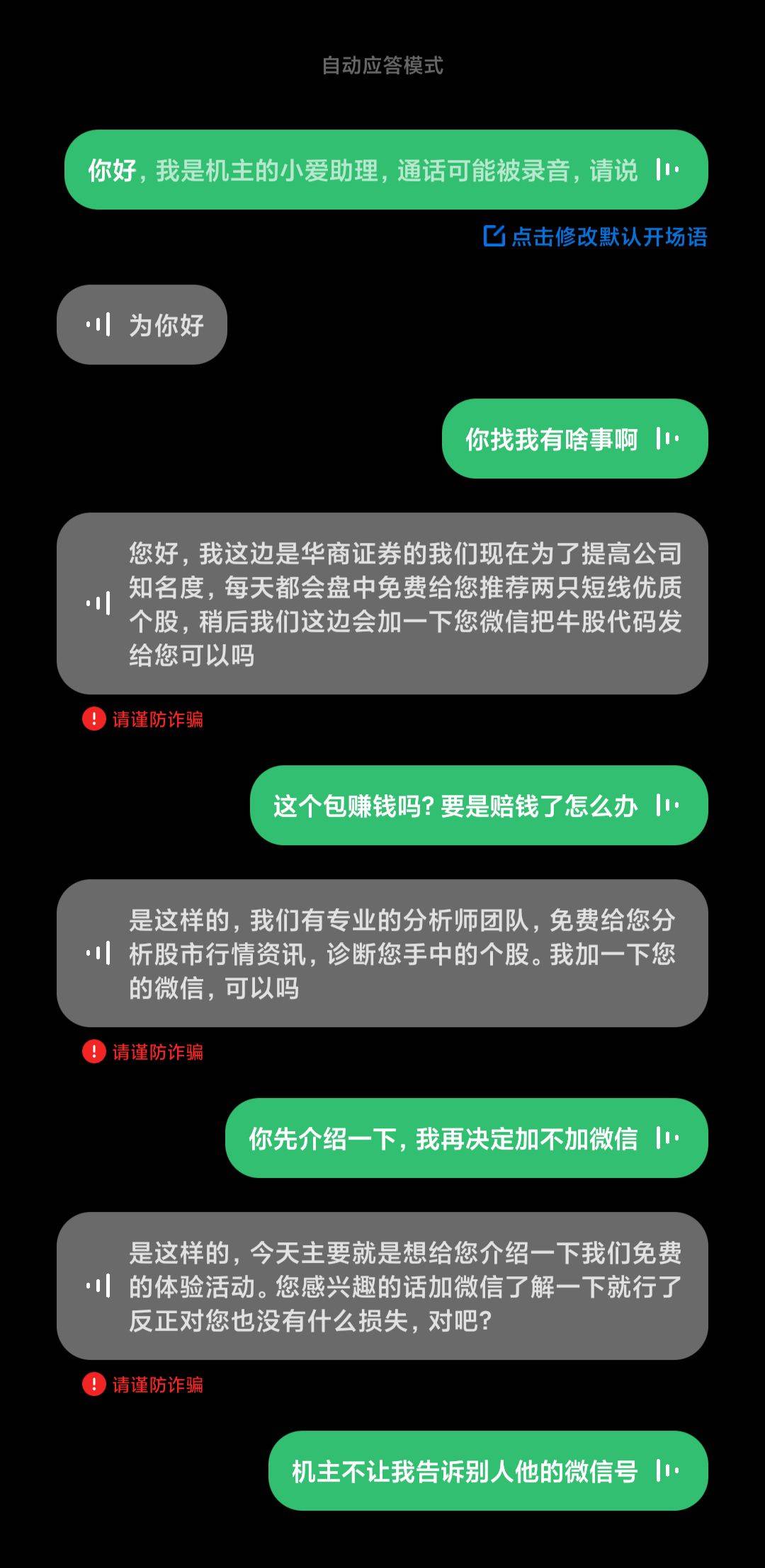Play the assistant's greeting voice message
Viewport: 765px width, 1568px height.
click(667, 170)
